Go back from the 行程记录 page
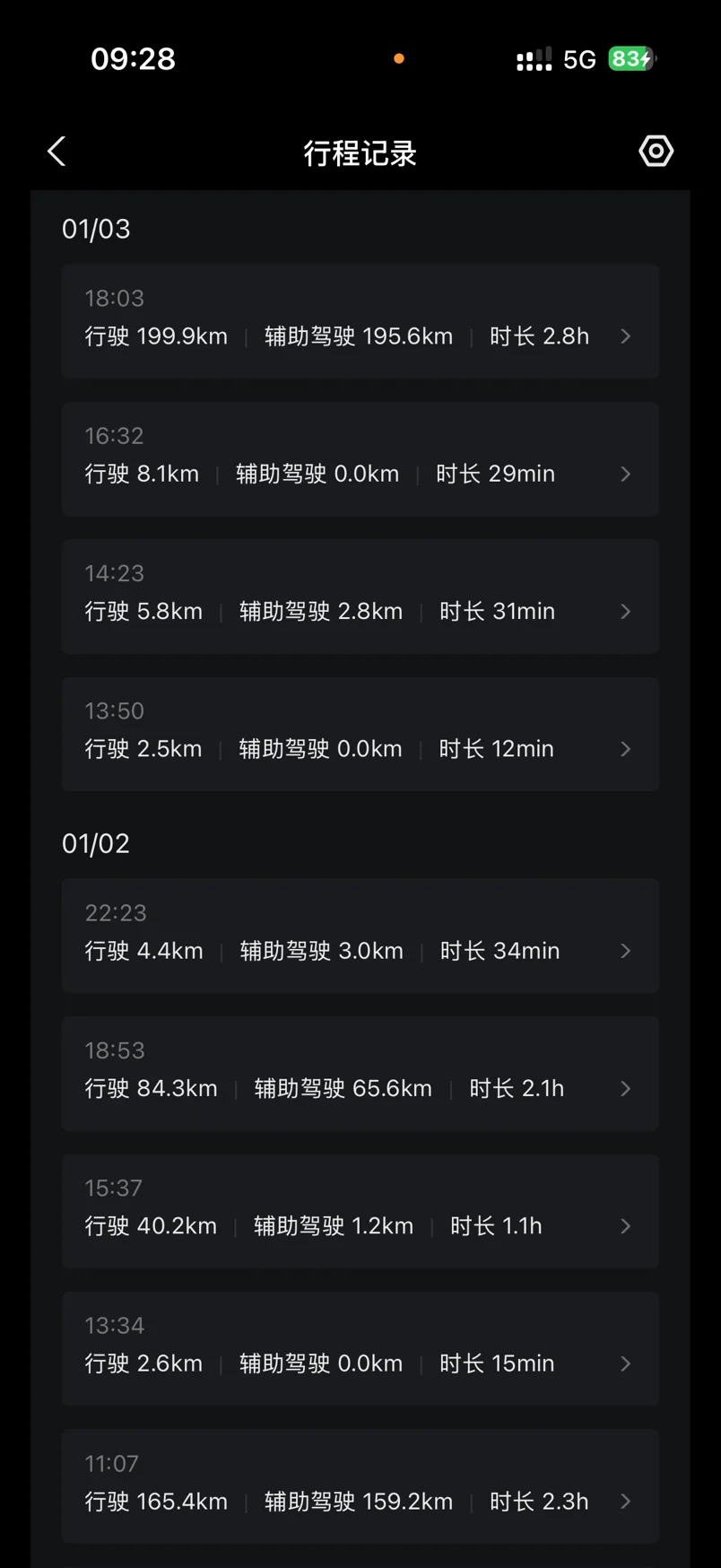 click(56, 152)
